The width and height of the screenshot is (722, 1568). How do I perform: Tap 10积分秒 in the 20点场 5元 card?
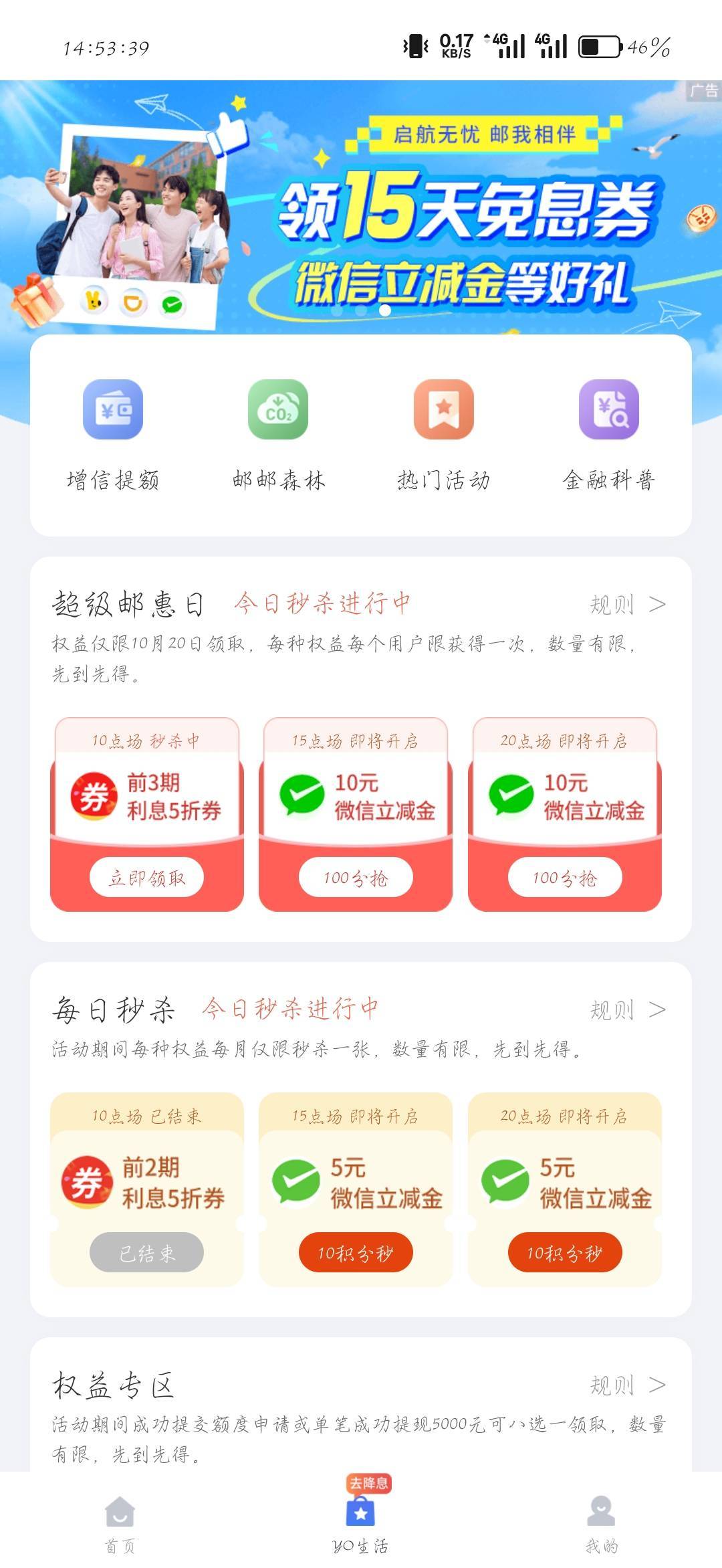pos(565,1252)
